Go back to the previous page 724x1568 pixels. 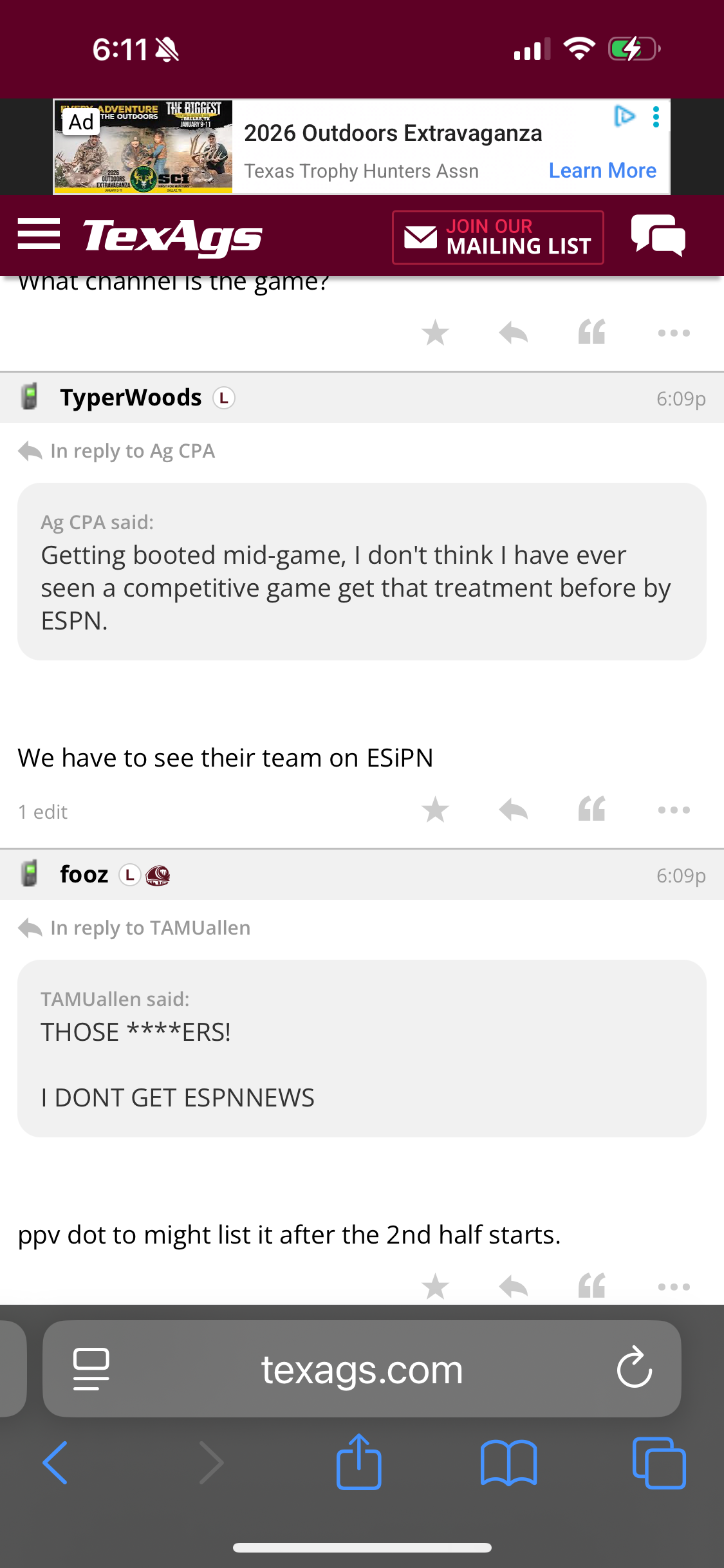pyautogui.click(x=55, y=1462)
